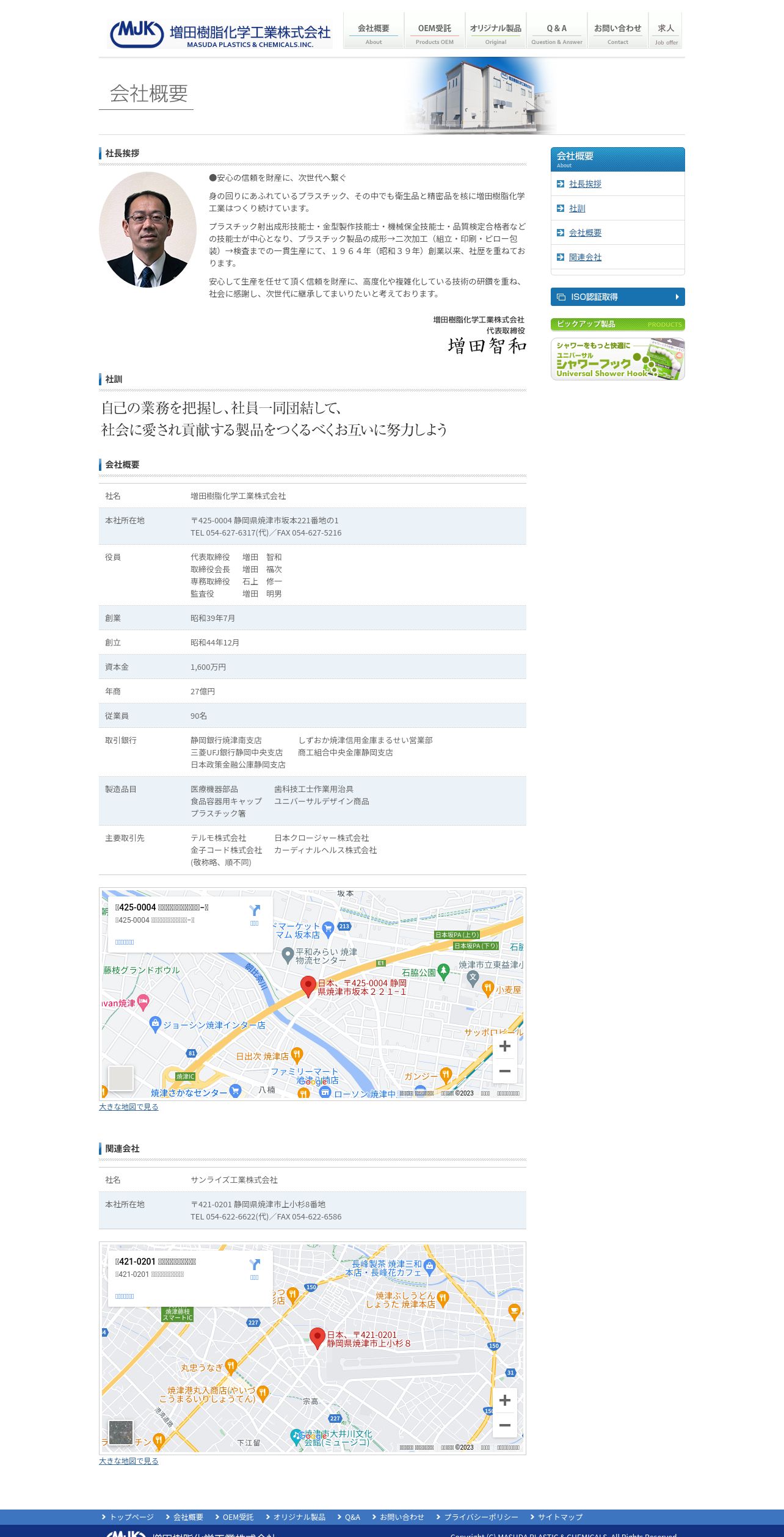Open larger map under headquarters map
This screenshot has width=784, height=1537.
point(129,1106)
